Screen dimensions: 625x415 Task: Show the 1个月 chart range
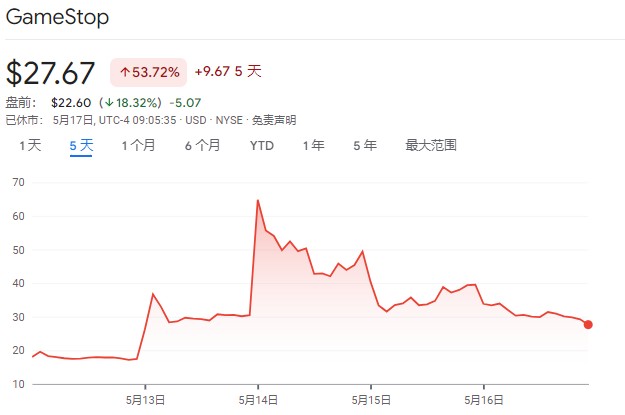click(x=138, y=145)
